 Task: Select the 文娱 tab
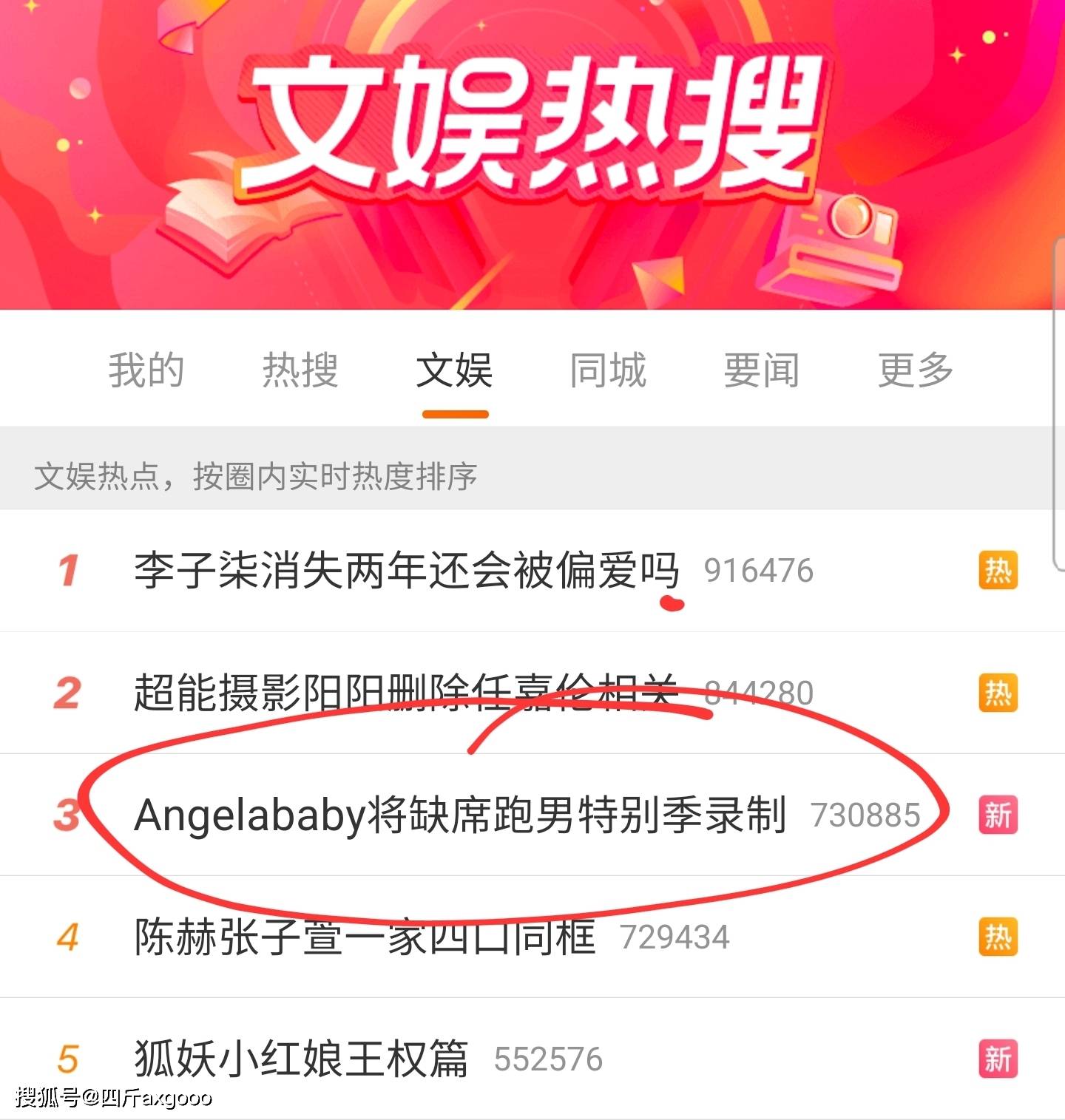tap(454, 370)
